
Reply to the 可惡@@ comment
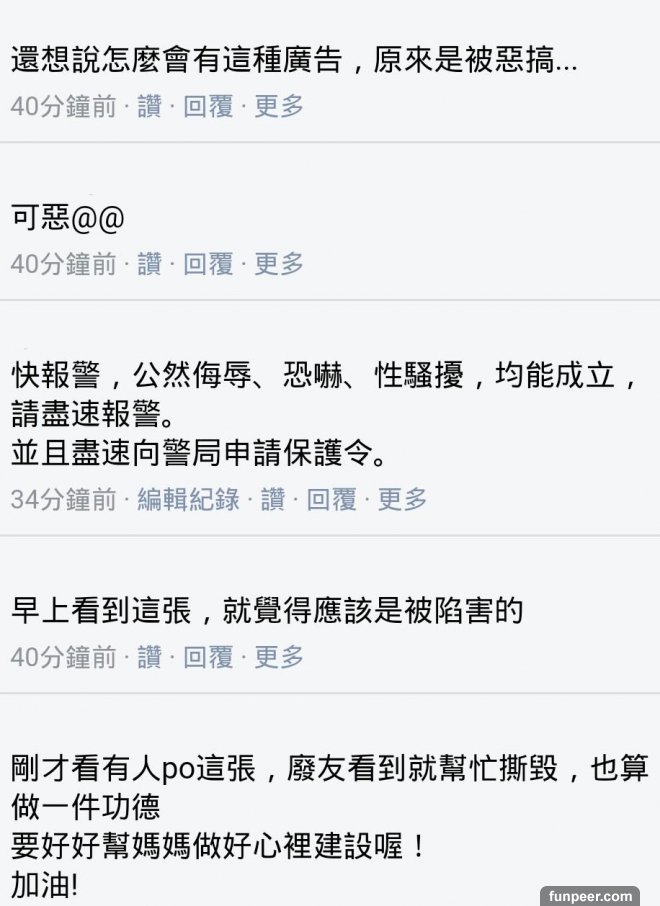click(x=208, y=264)
